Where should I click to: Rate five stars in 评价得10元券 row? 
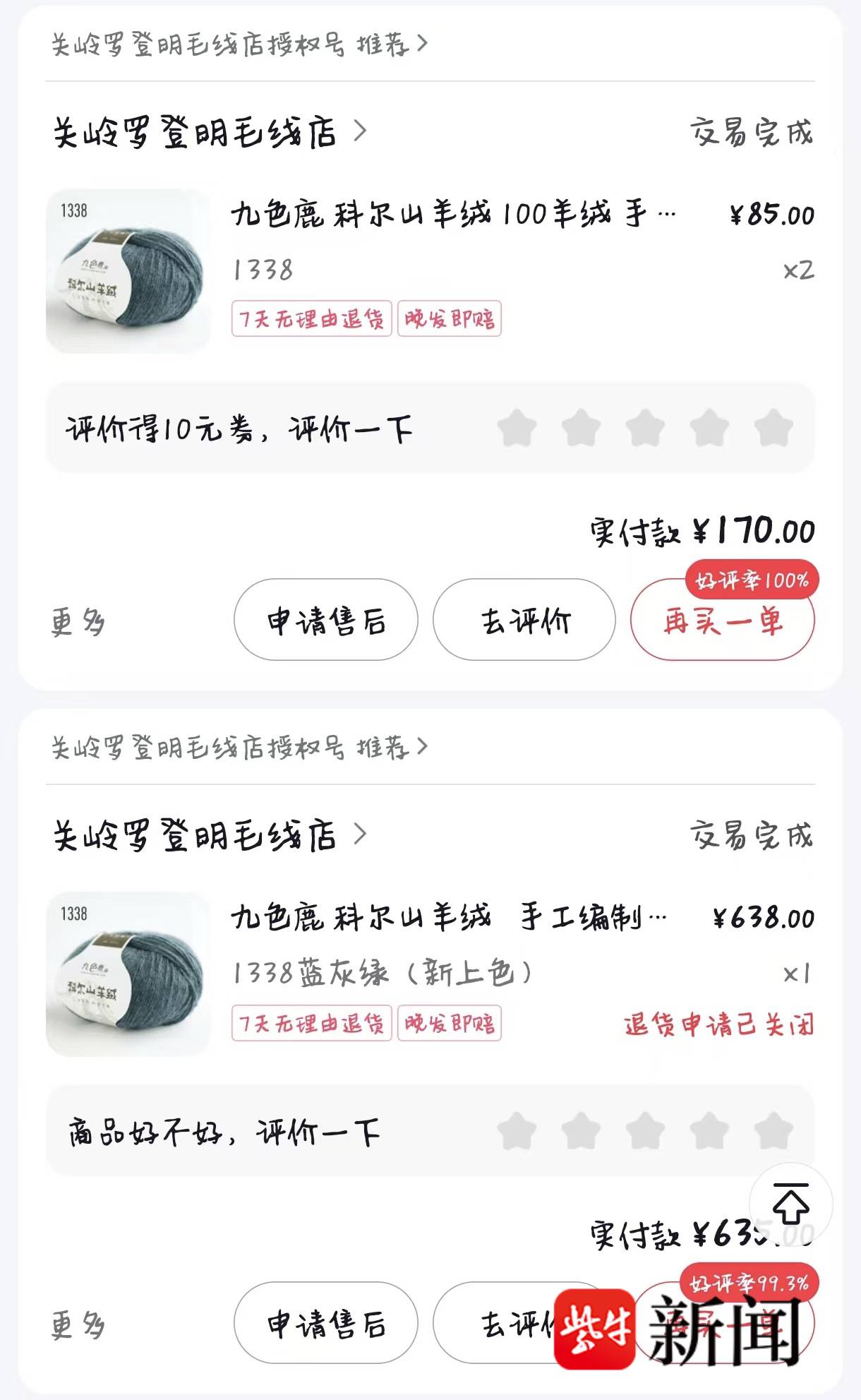click(773, 428)
